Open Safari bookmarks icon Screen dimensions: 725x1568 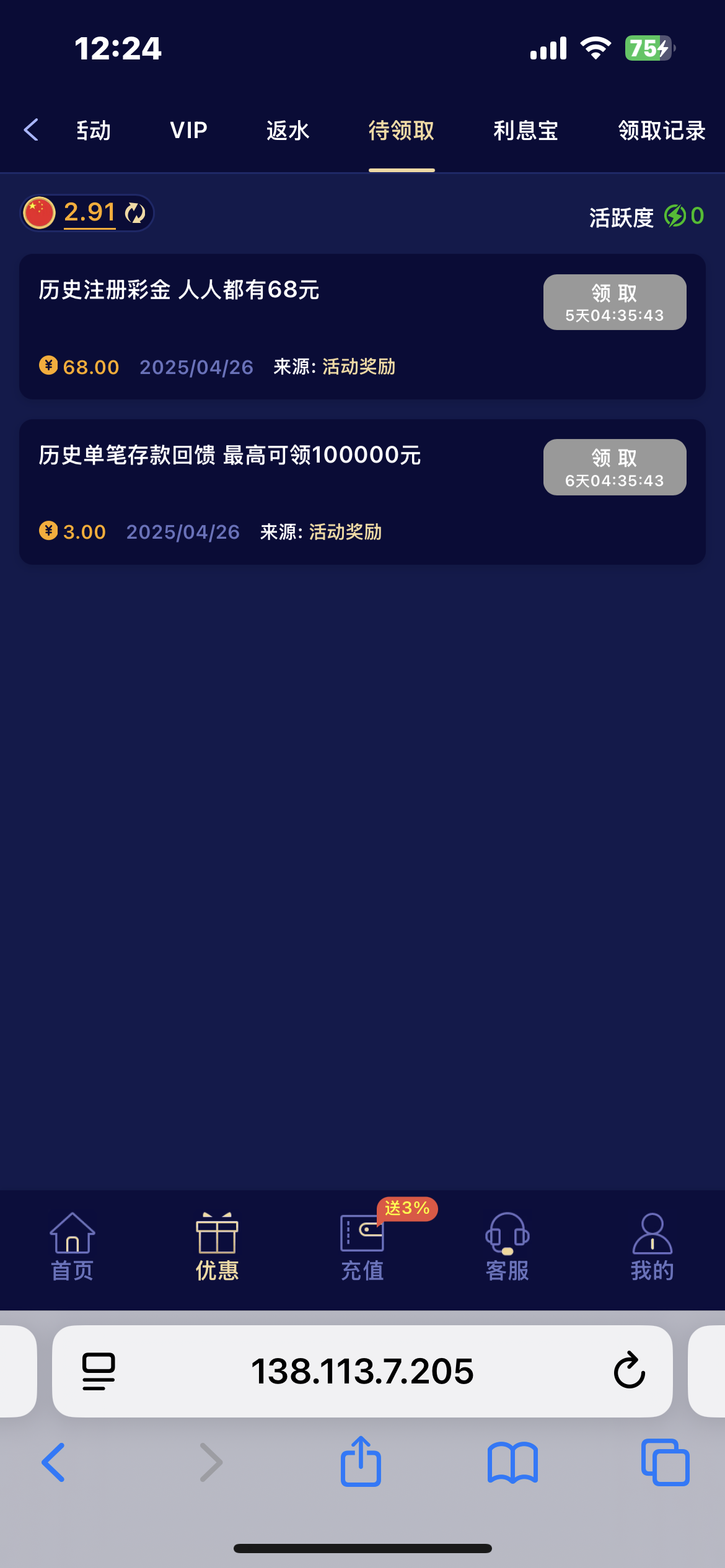point(512,1462)
